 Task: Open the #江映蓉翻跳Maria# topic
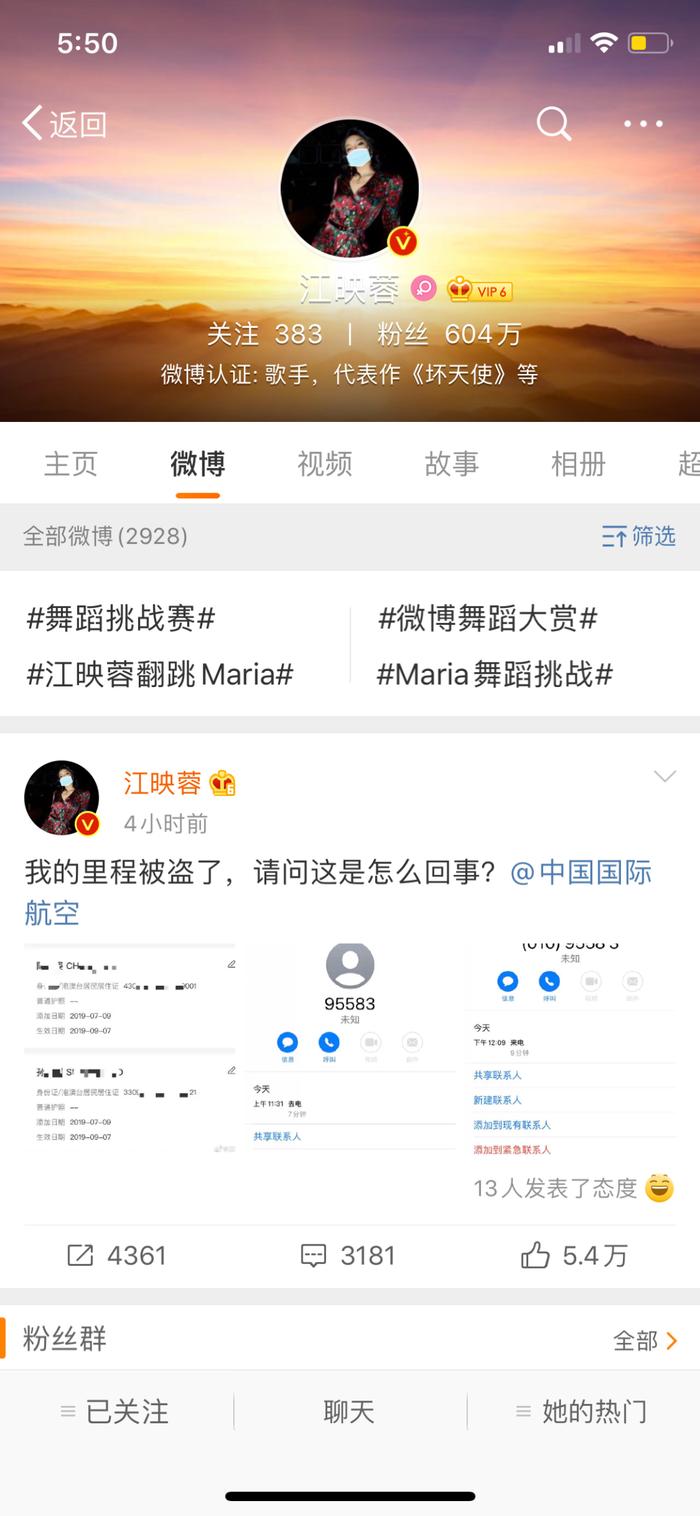(160, 674)
